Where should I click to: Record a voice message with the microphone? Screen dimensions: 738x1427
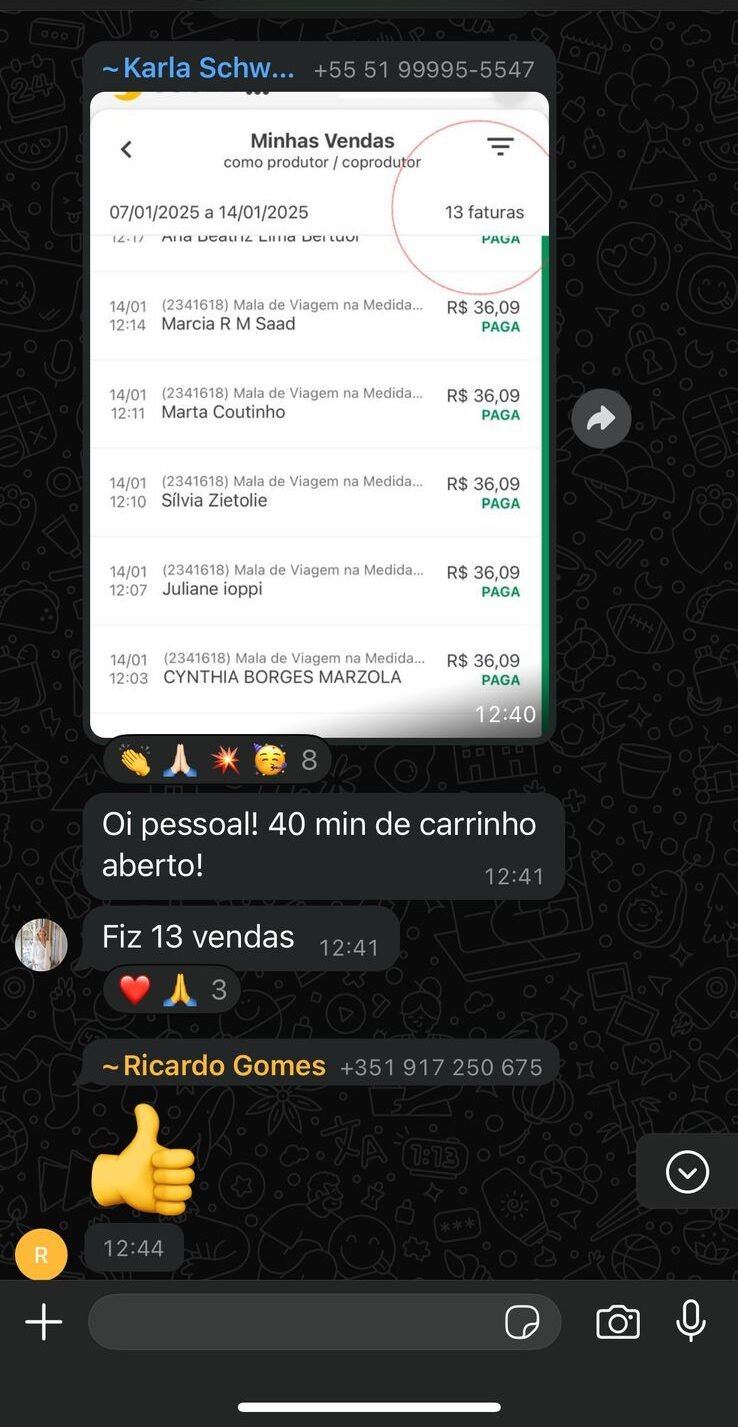691,1322
